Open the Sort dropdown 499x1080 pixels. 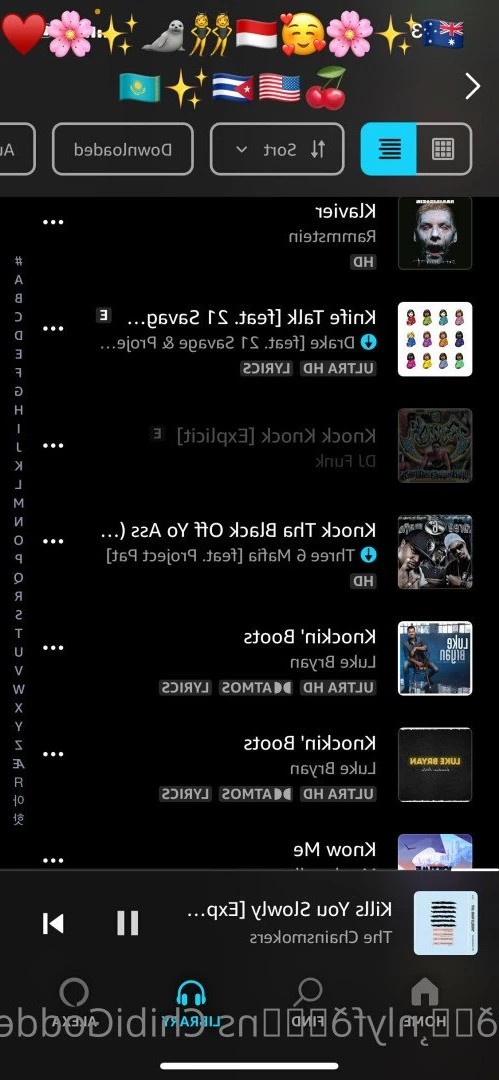(277, 149)
